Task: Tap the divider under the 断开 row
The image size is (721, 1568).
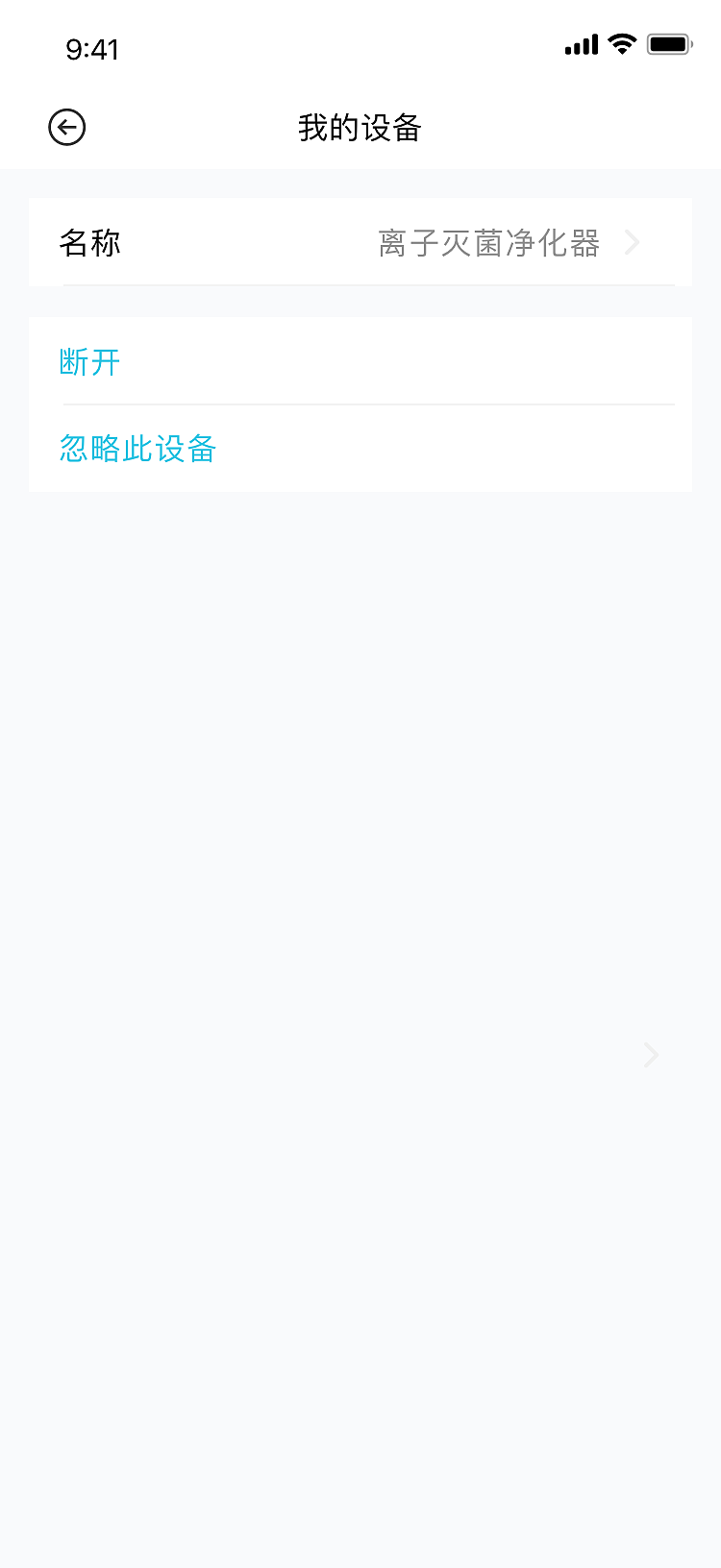Action: coord(360,405)
